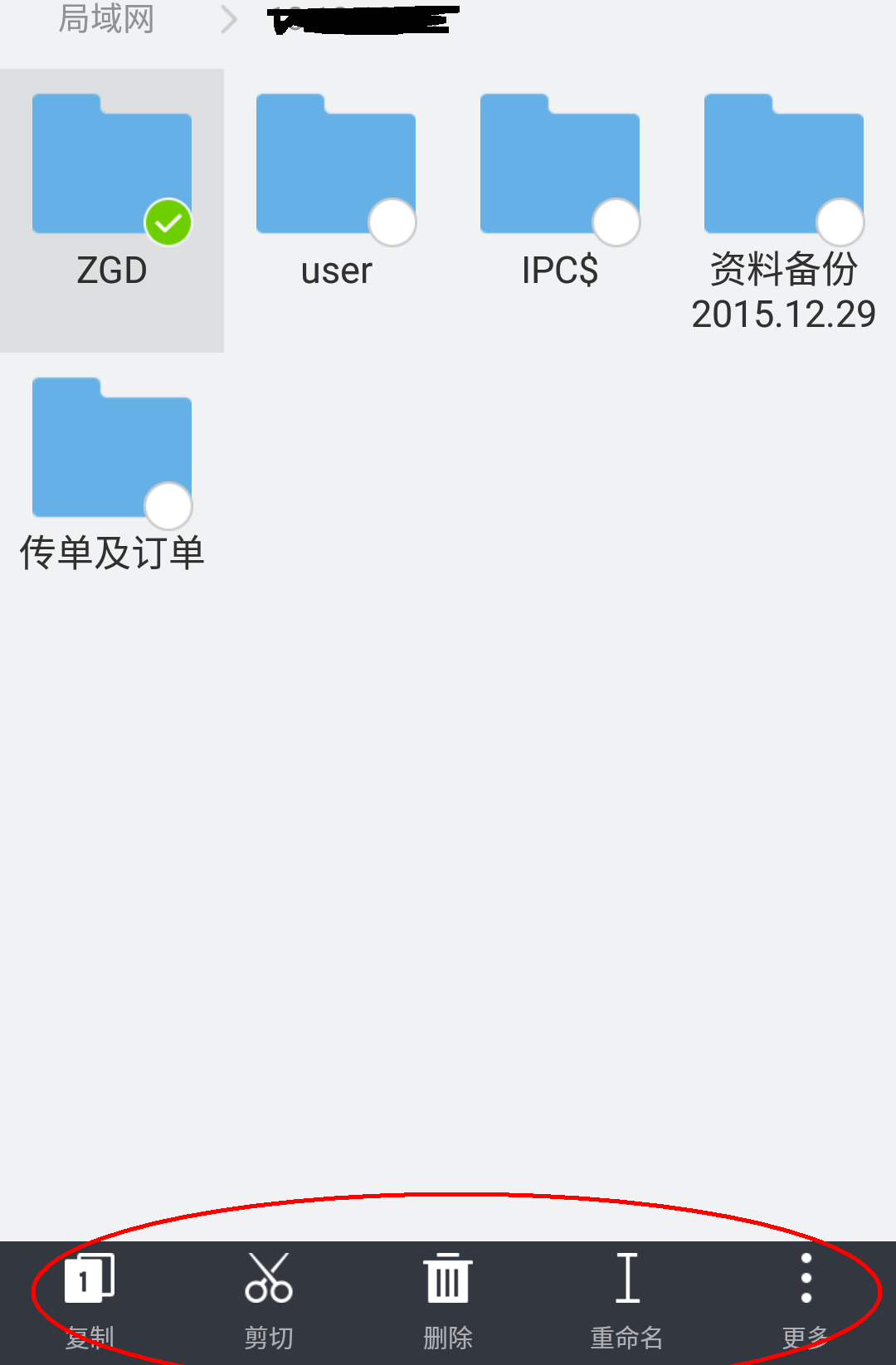Copy the selected ZGD folder
This screenshot has height=1365, width=896.
(90, 1299)
